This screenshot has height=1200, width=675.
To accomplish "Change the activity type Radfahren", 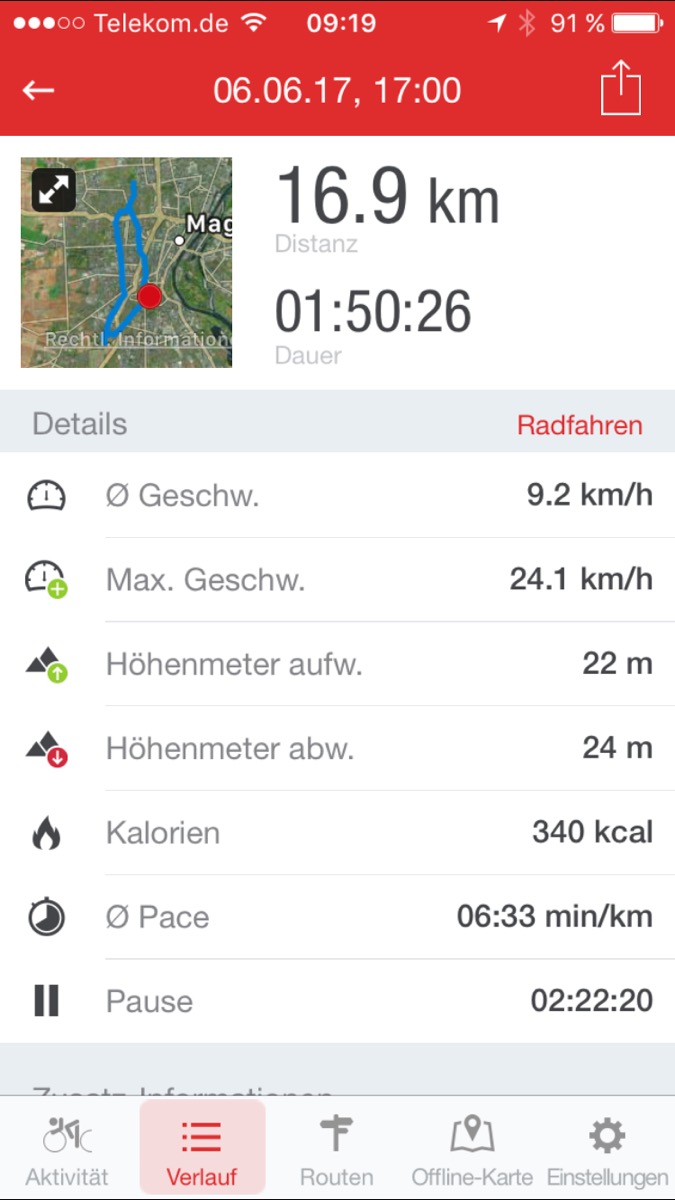I will 580,425.
